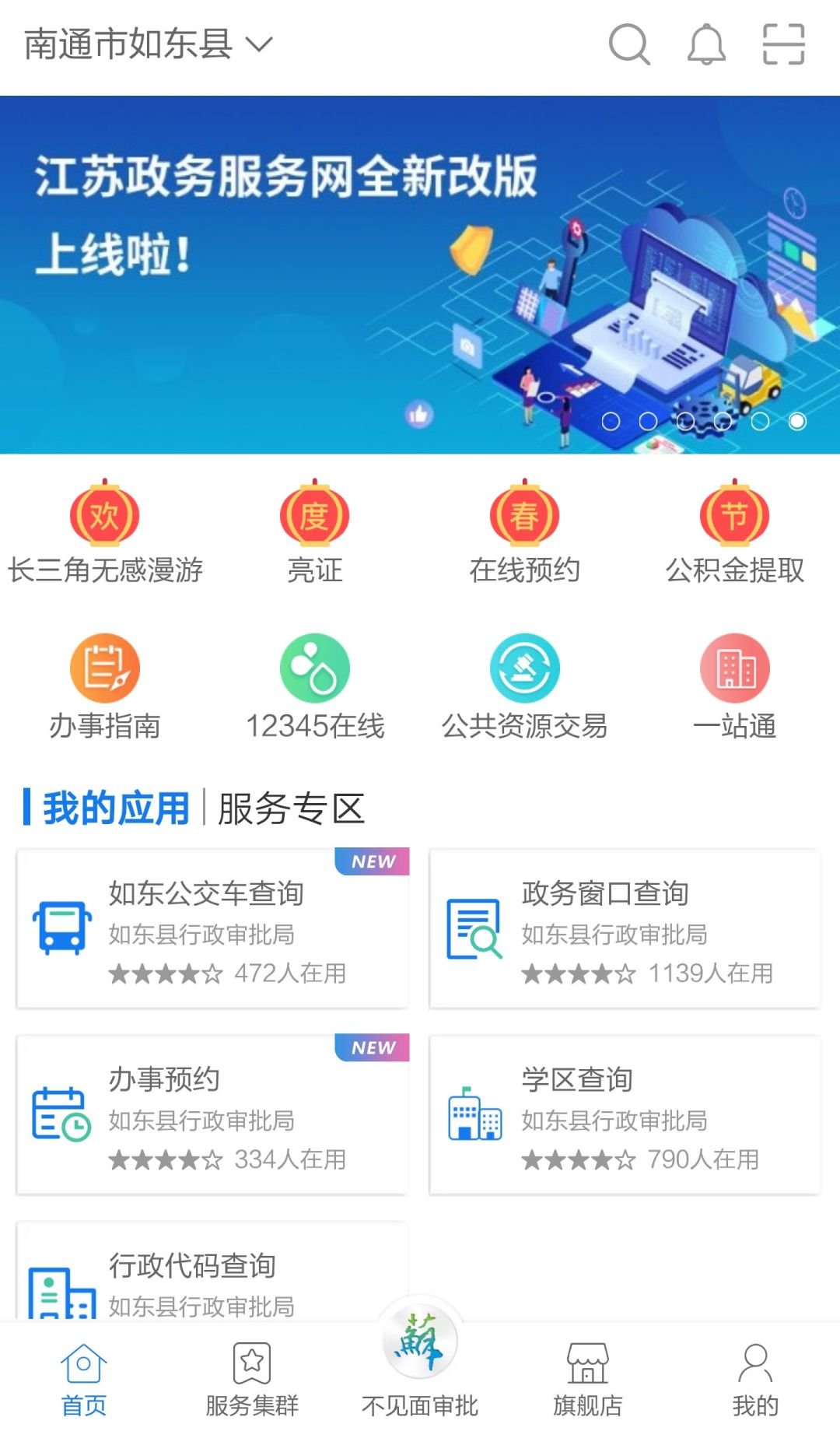The image size is (840, 1431).
Task: Open the search icon in the top bar
Action: [628, 44]
